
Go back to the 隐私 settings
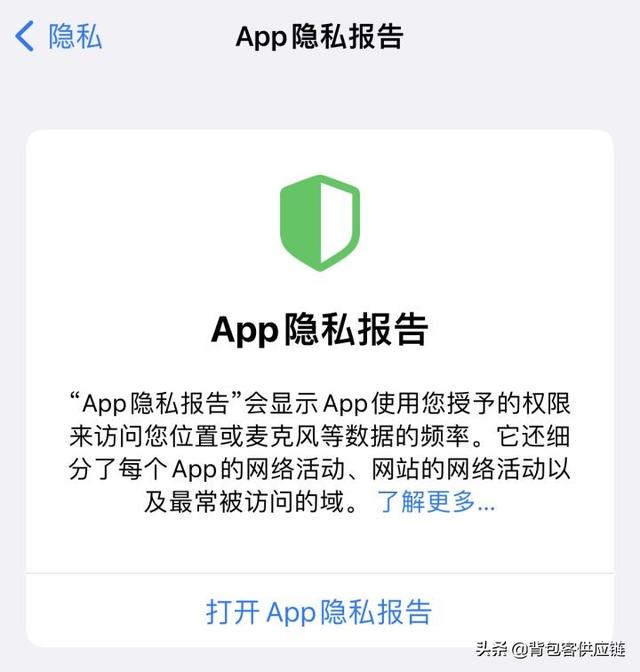pos(58,37)
